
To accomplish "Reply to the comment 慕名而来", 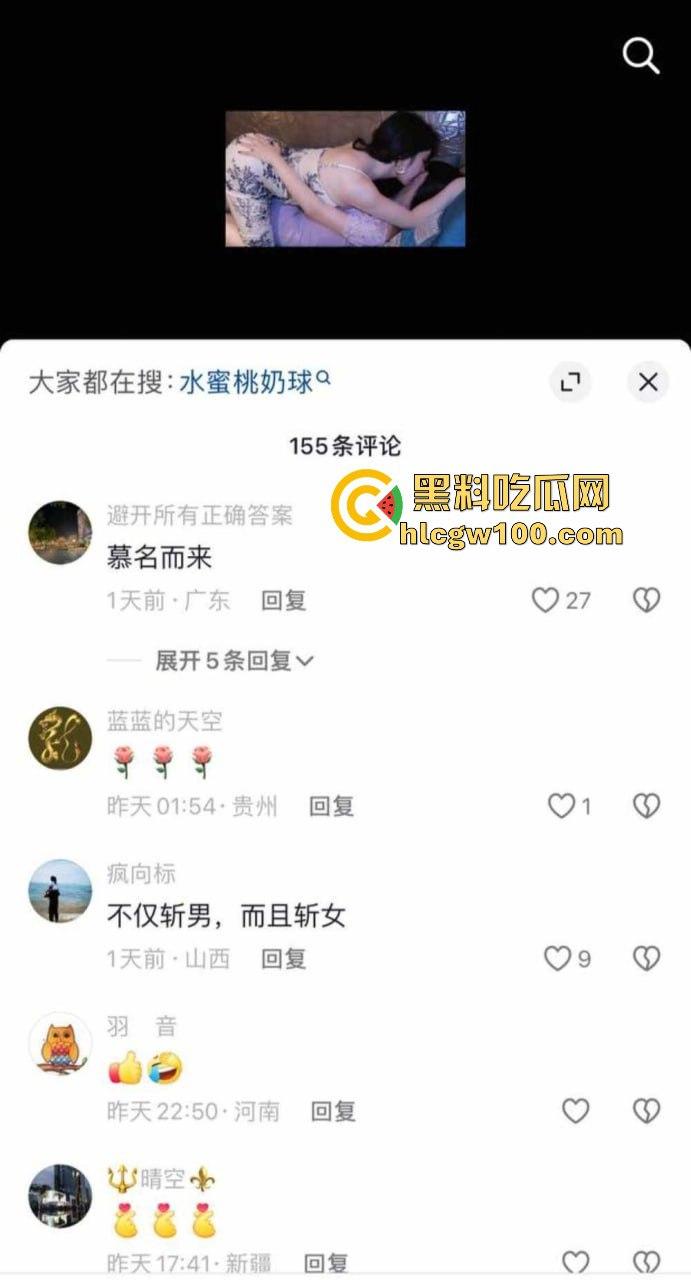I will coord(283,600).
